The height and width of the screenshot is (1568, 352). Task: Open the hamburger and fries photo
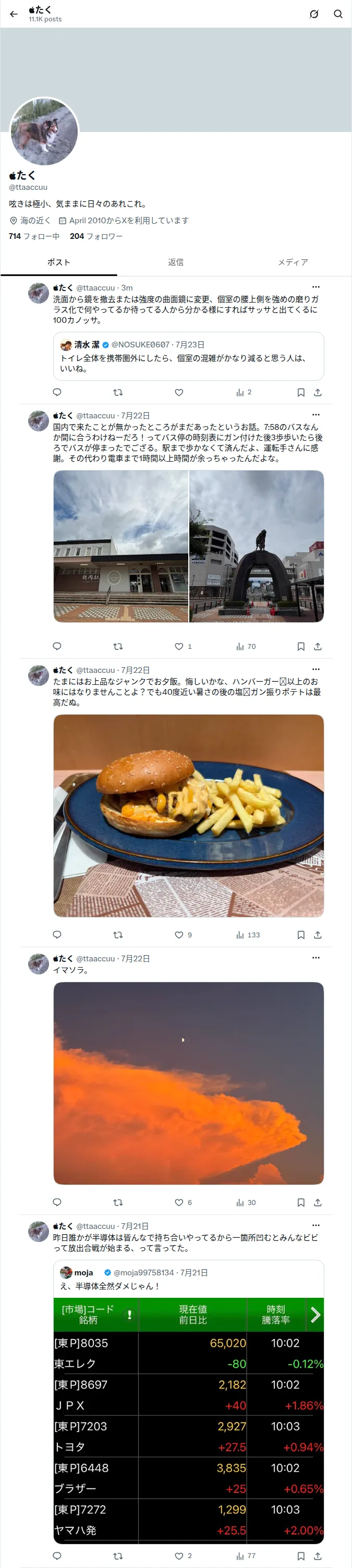pos(188,816)
